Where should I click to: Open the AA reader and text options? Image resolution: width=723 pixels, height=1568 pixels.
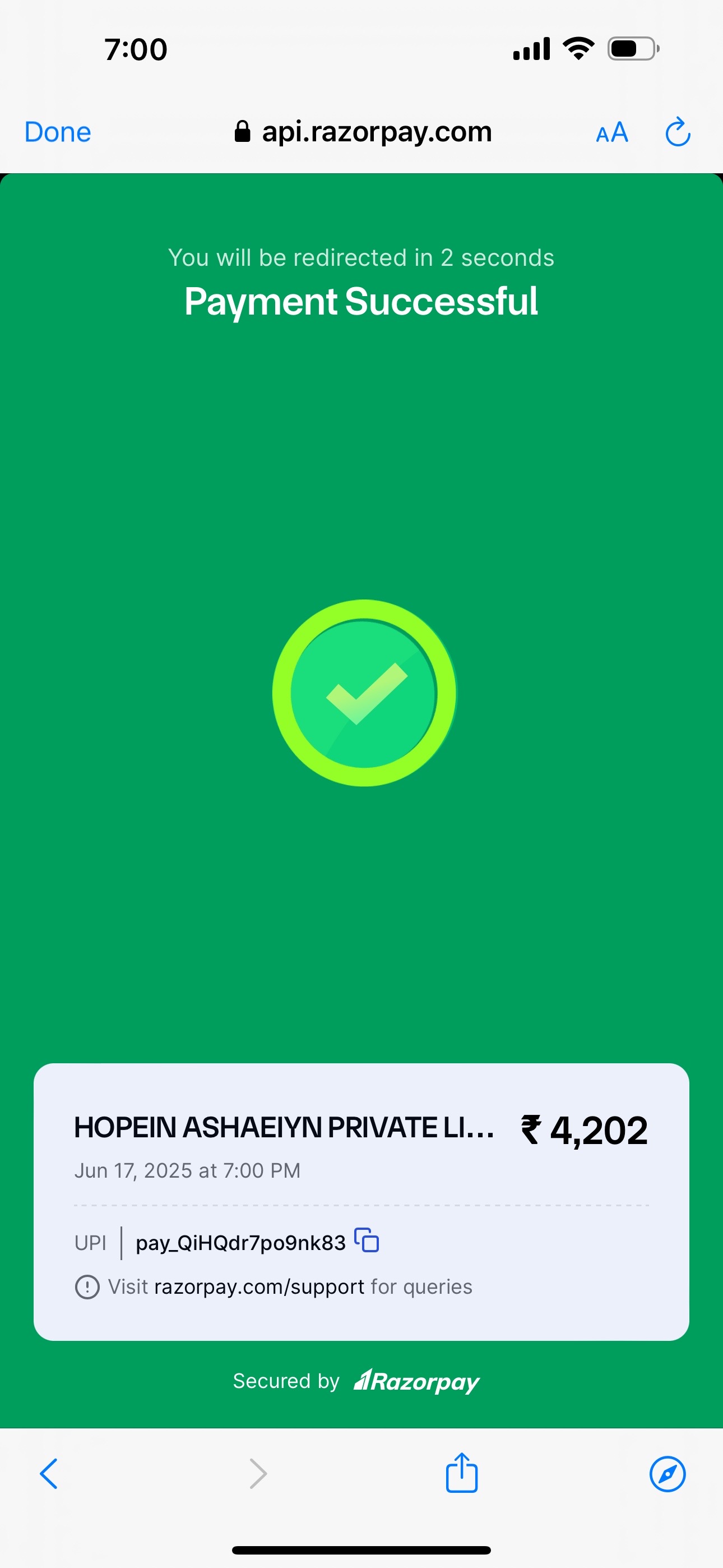click(x=611, y=132)
